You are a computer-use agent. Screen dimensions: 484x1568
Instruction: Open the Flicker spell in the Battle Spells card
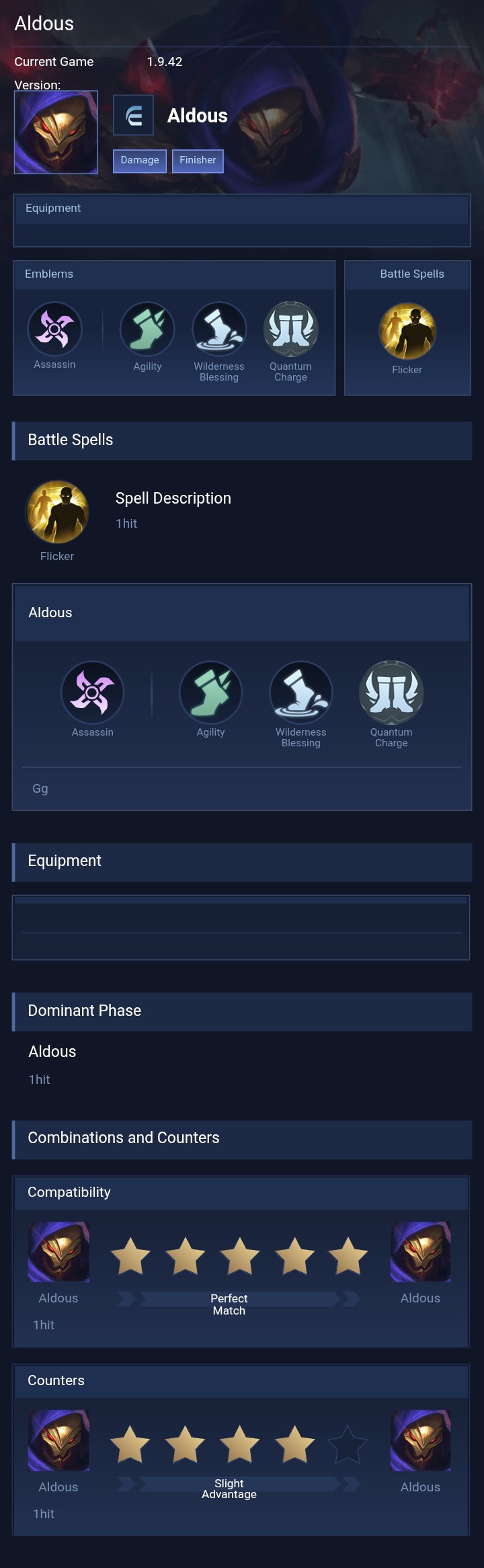[407, 331]
